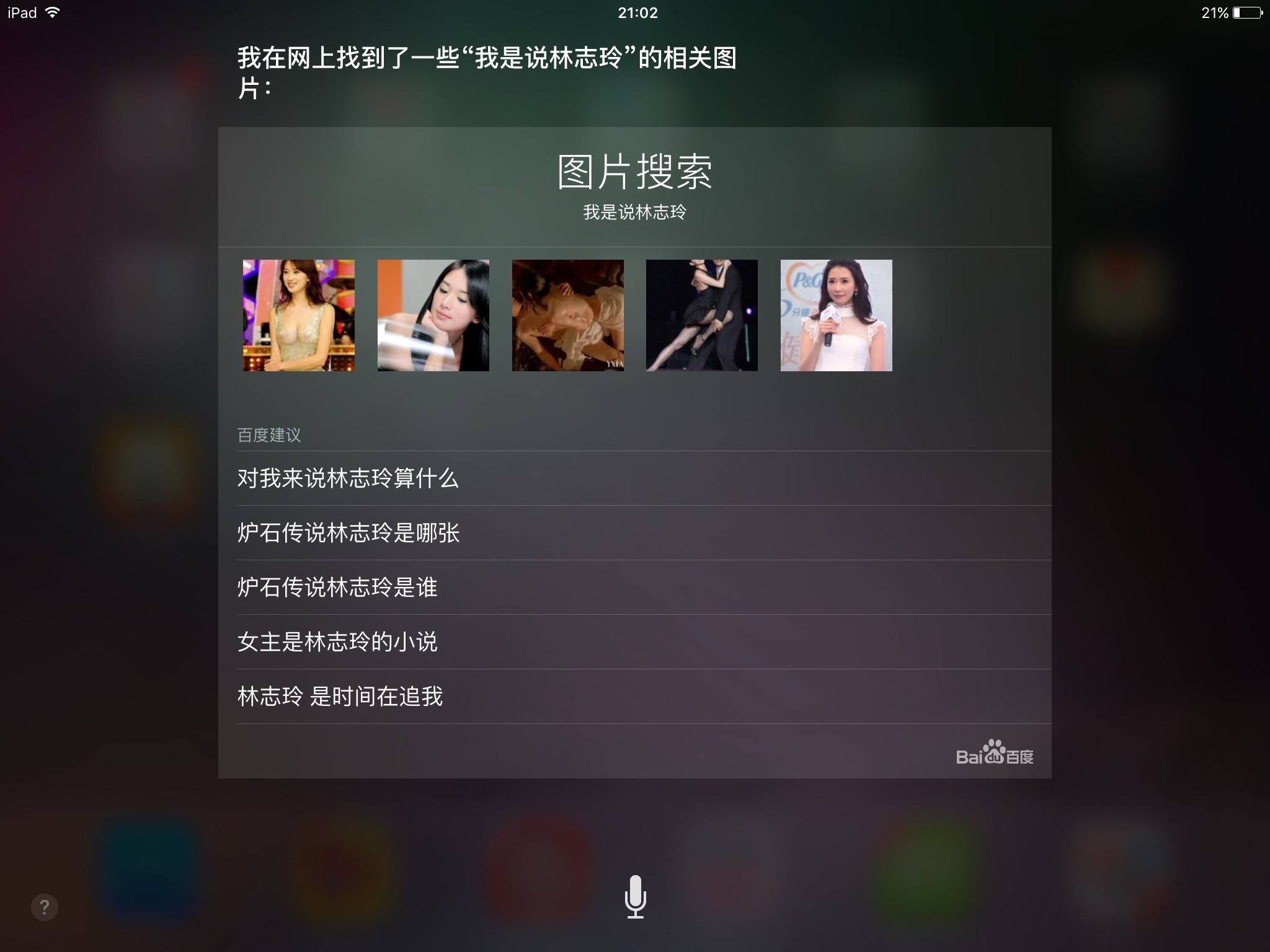Open the third image search result

pyautogui.click(x=567, y=315)
